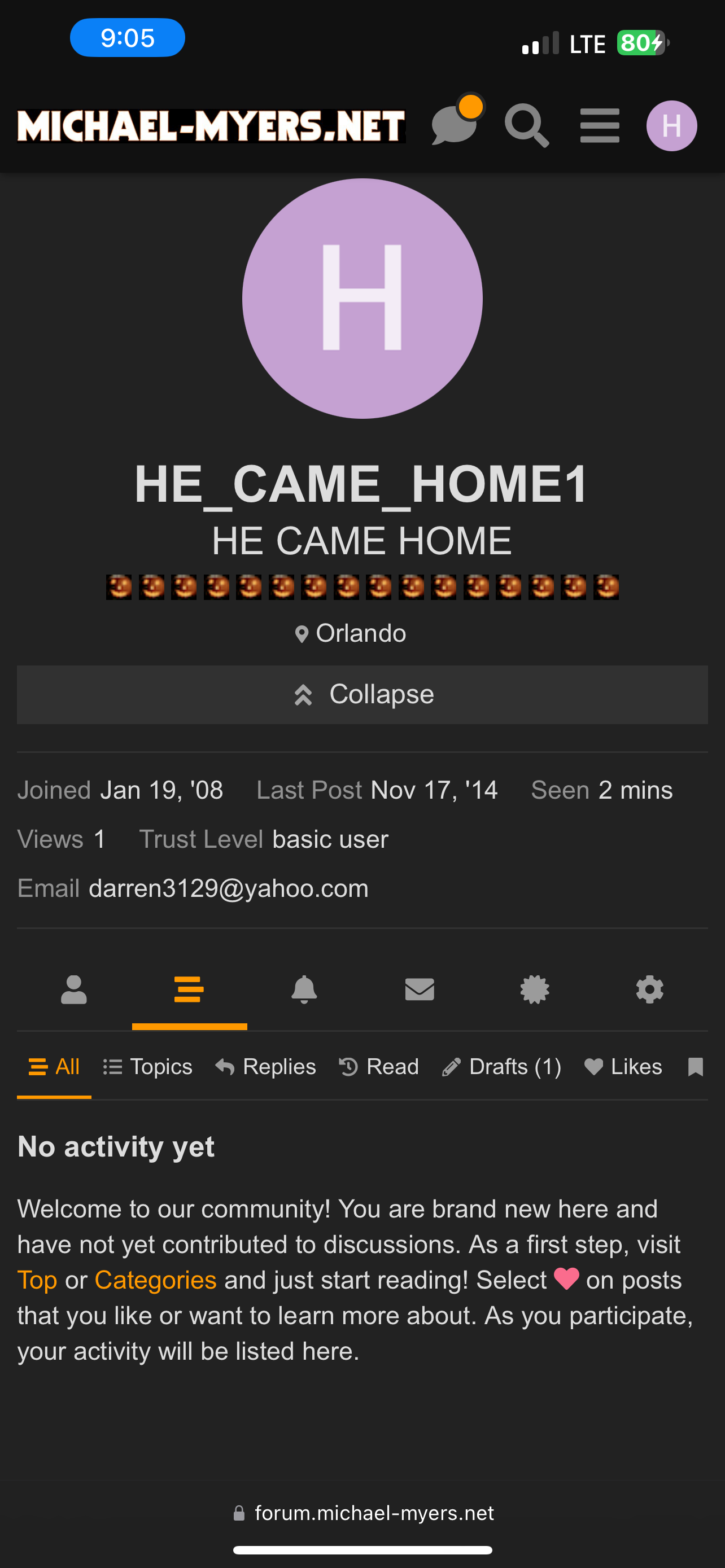View the Read history
The image size is (725, 1568).
point(379,1067)
